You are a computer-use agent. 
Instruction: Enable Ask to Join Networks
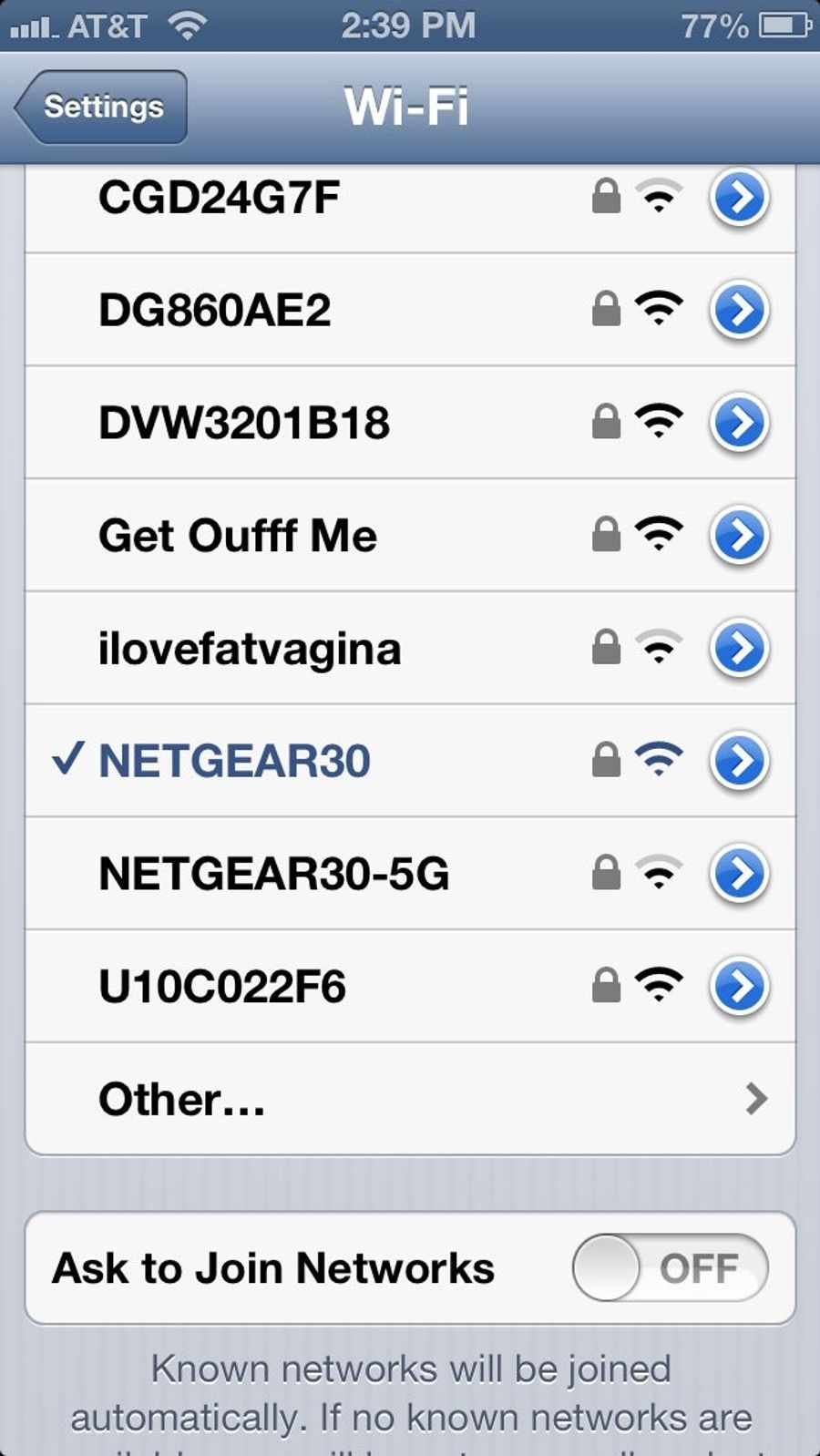pos(670,1267)
